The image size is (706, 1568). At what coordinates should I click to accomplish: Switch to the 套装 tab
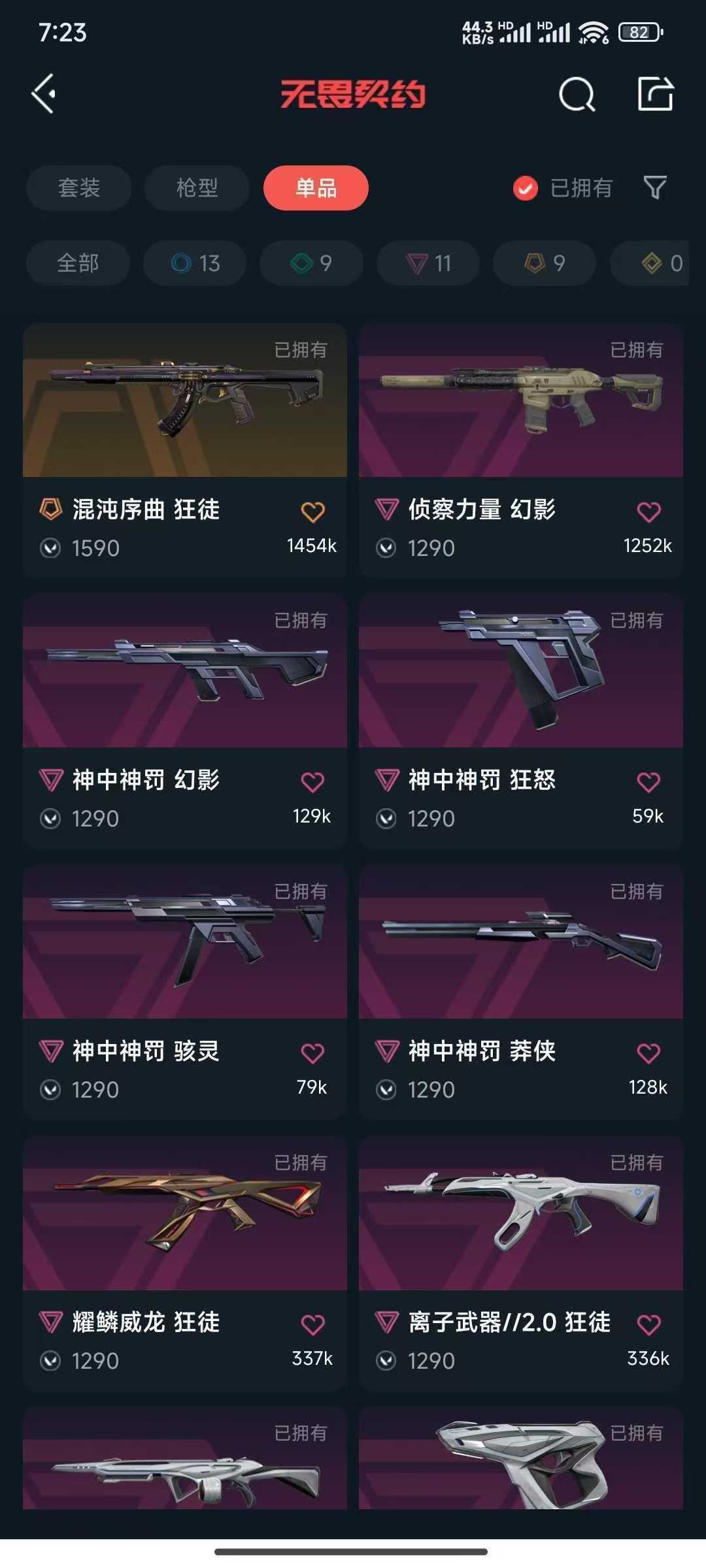[x=78, y=188]
